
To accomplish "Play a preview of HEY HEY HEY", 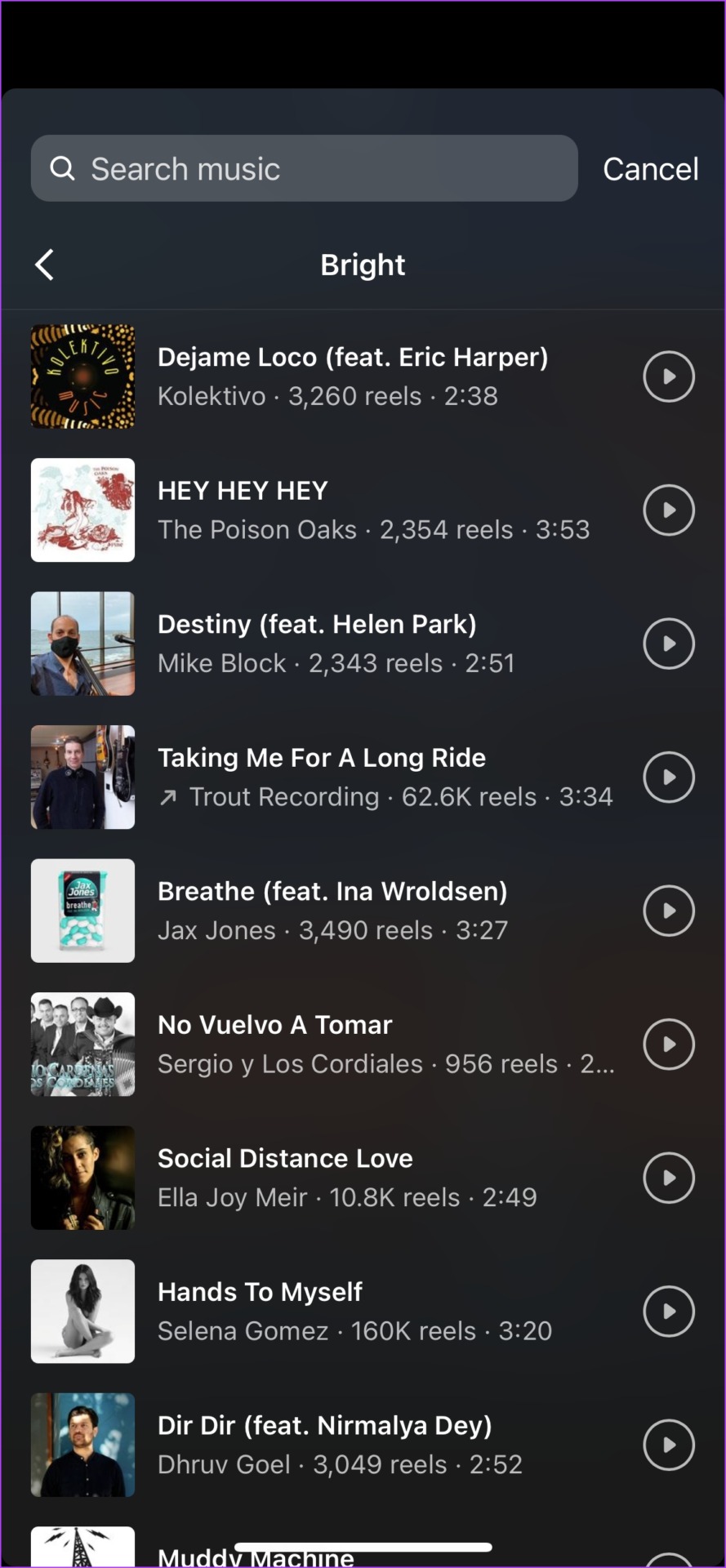I will pyautogui.click(x=668, y=510).
